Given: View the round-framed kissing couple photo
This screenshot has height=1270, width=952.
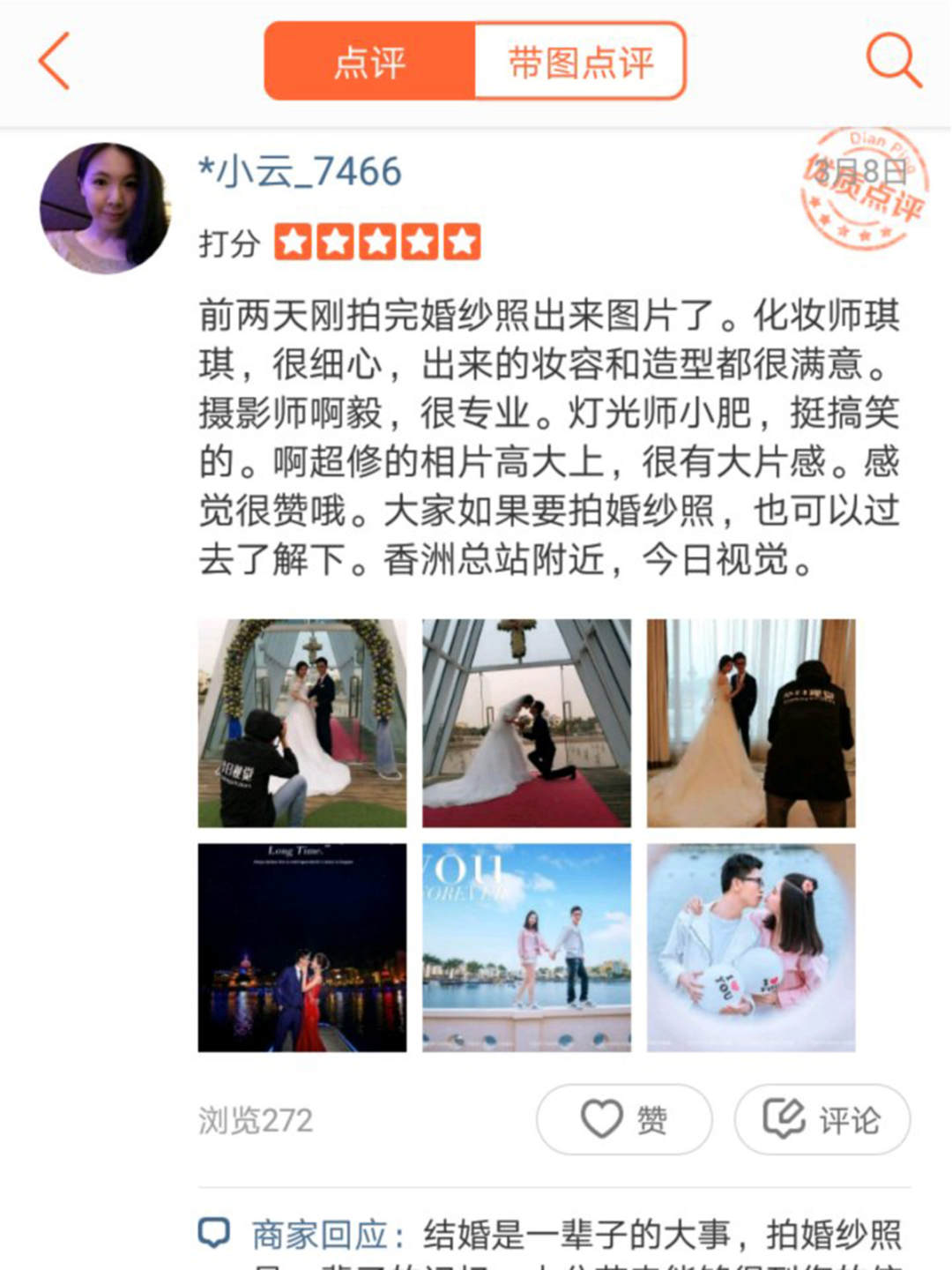Looking at the screenshot, I should click(751, 948).
